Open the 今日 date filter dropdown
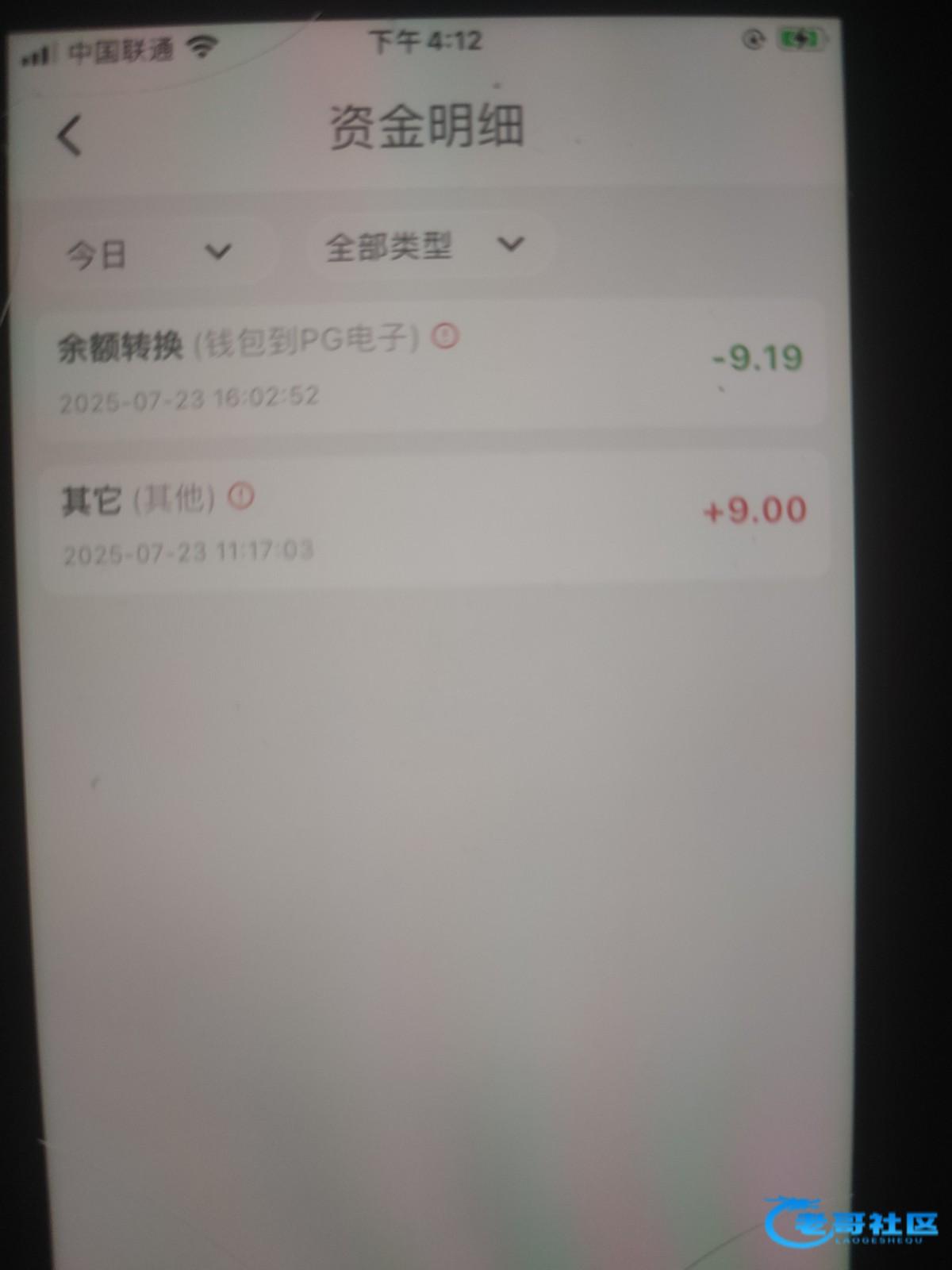This screenshot has height=1270, width=952. (x=151, y=252)
